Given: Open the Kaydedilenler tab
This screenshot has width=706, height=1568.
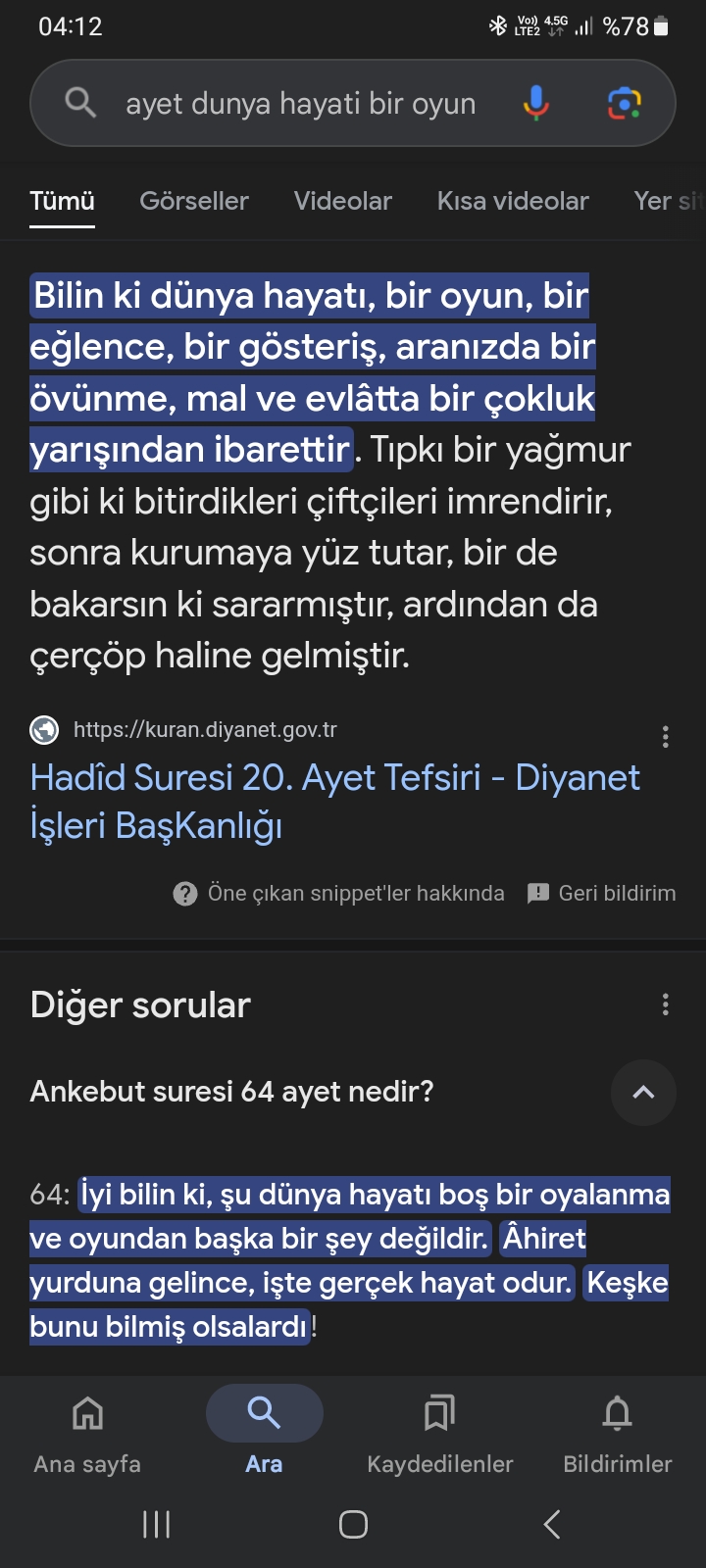Looking at the screenshot, I should [x=440, y=1432].
